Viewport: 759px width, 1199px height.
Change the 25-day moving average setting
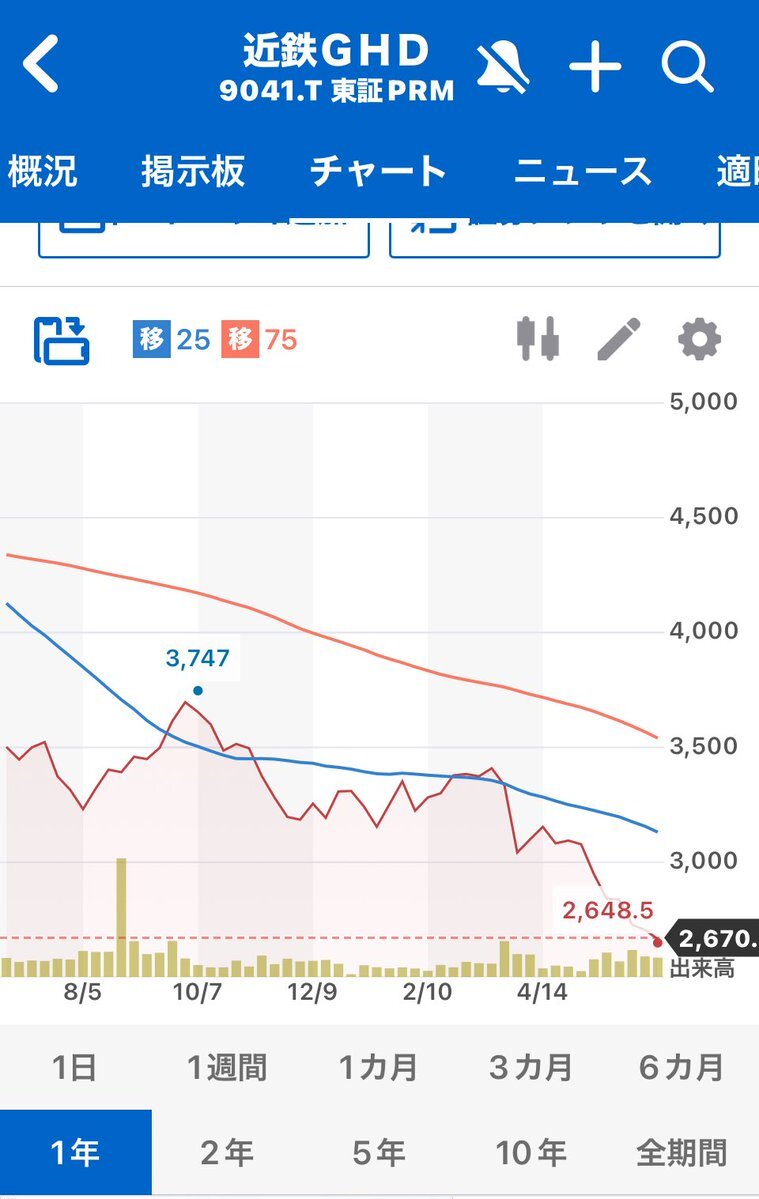click(x=171, y=340)
